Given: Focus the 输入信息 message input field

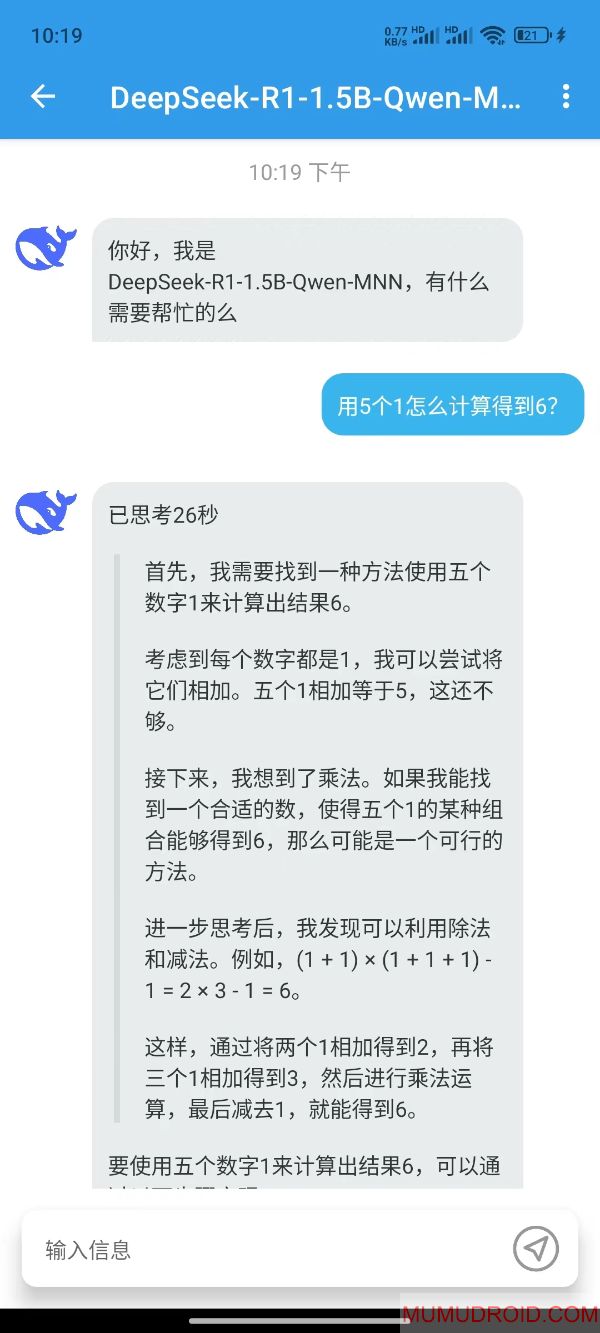Looking at the screenshot, I should point(260,1249).
